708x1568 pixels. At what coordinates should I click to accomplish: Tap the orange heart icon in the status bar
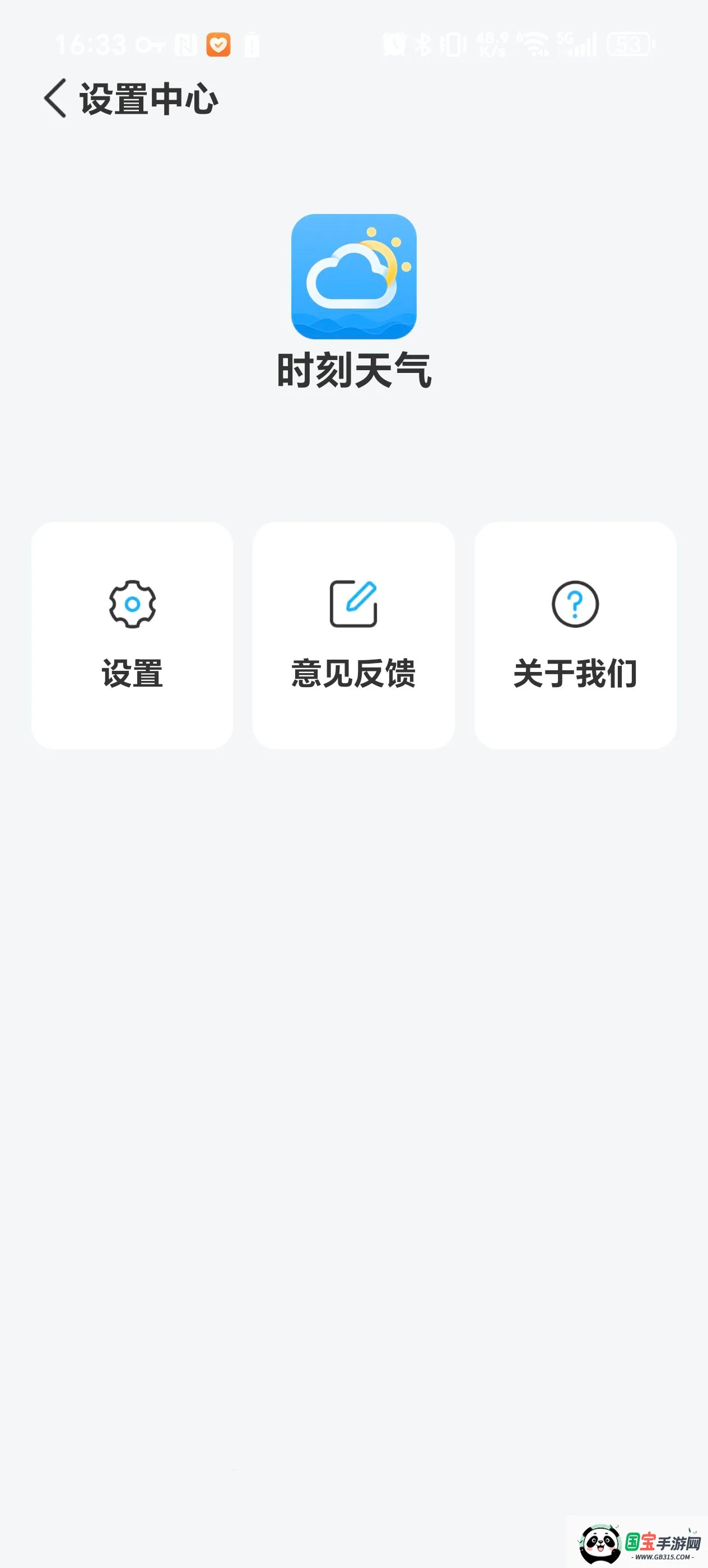tap(218, 44)
